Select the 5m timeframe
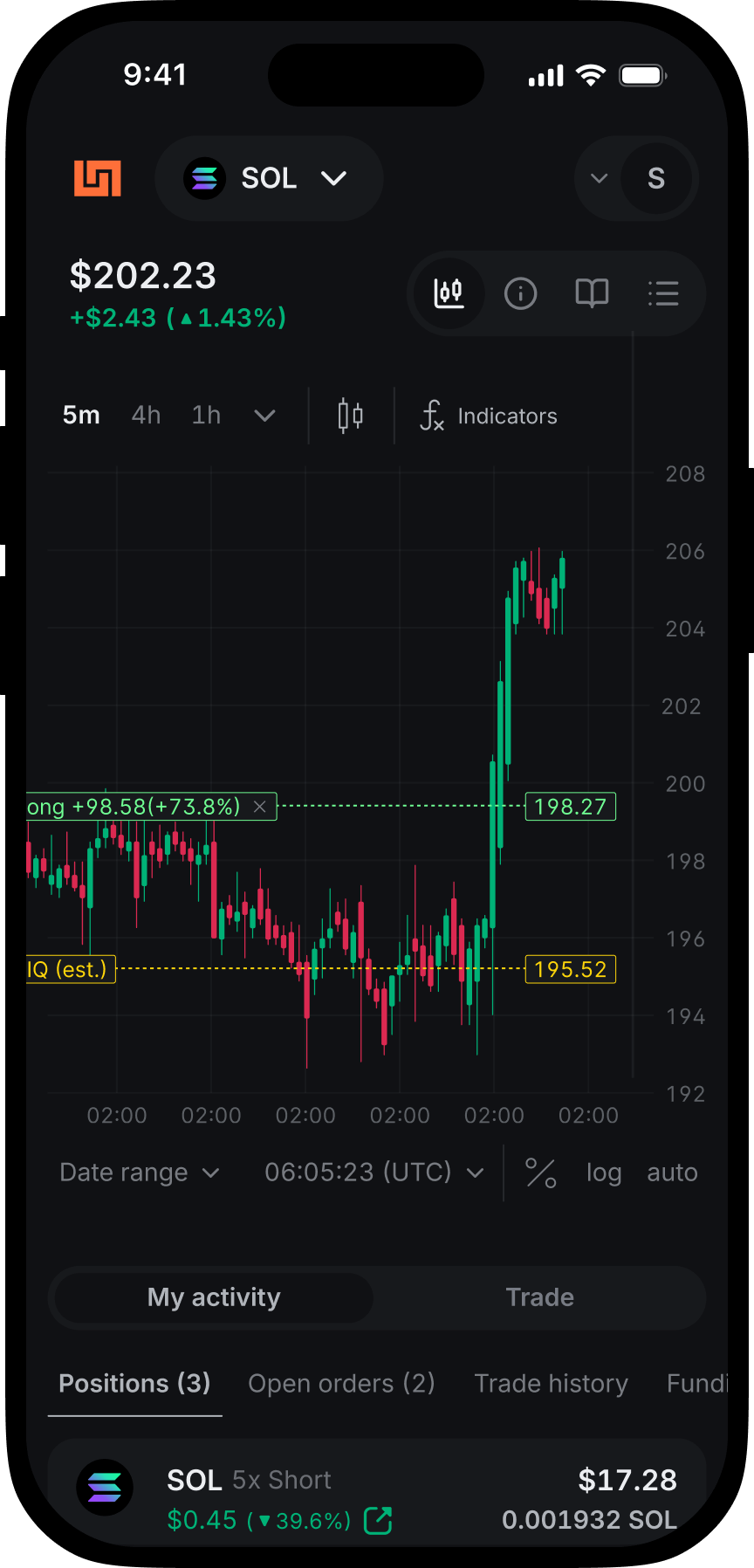Image resolution: width=754 pixels, height=1568 pixels. click(81, 416)
